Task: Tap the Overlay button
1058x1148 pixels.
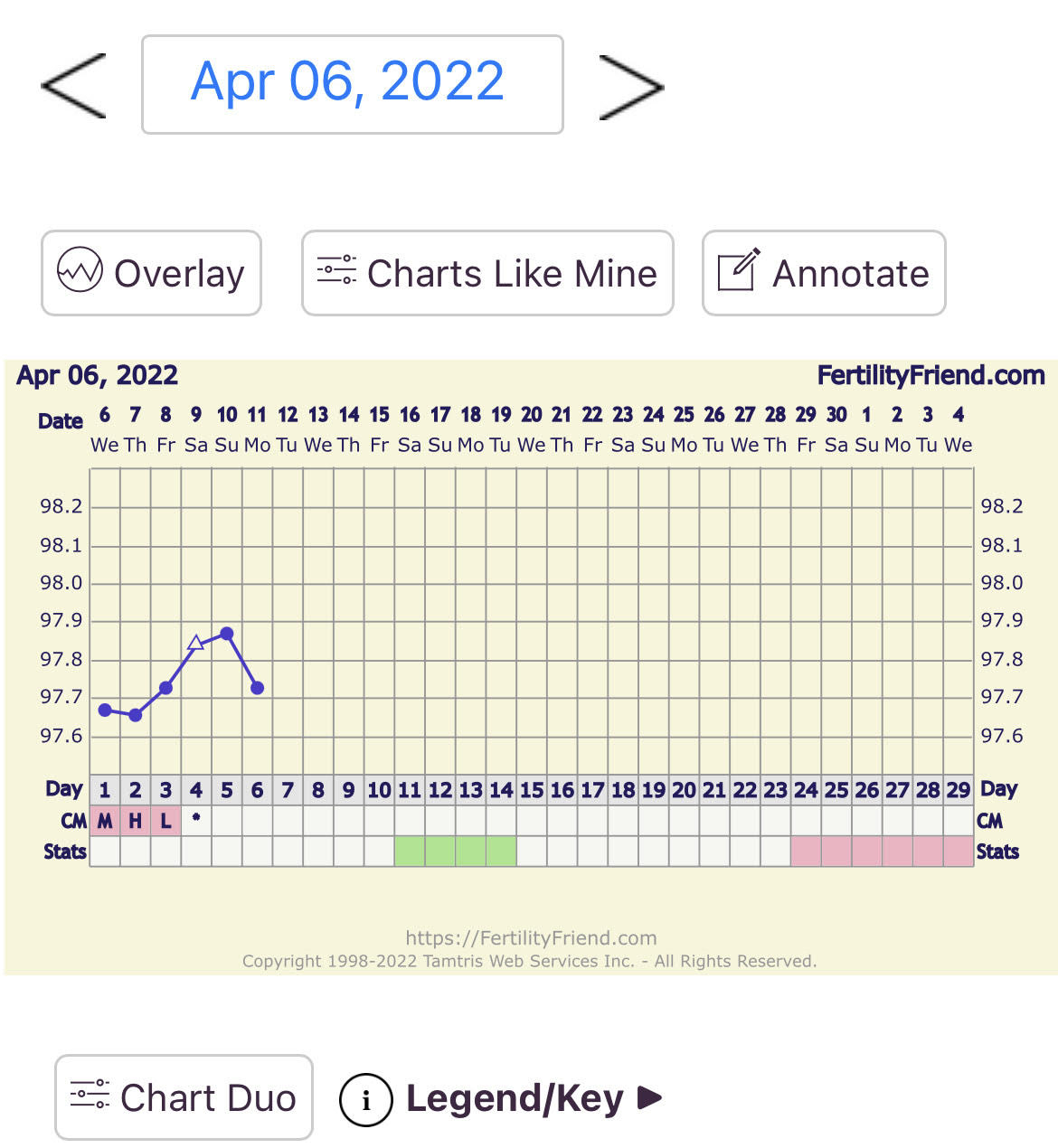Action: point(151,273)
